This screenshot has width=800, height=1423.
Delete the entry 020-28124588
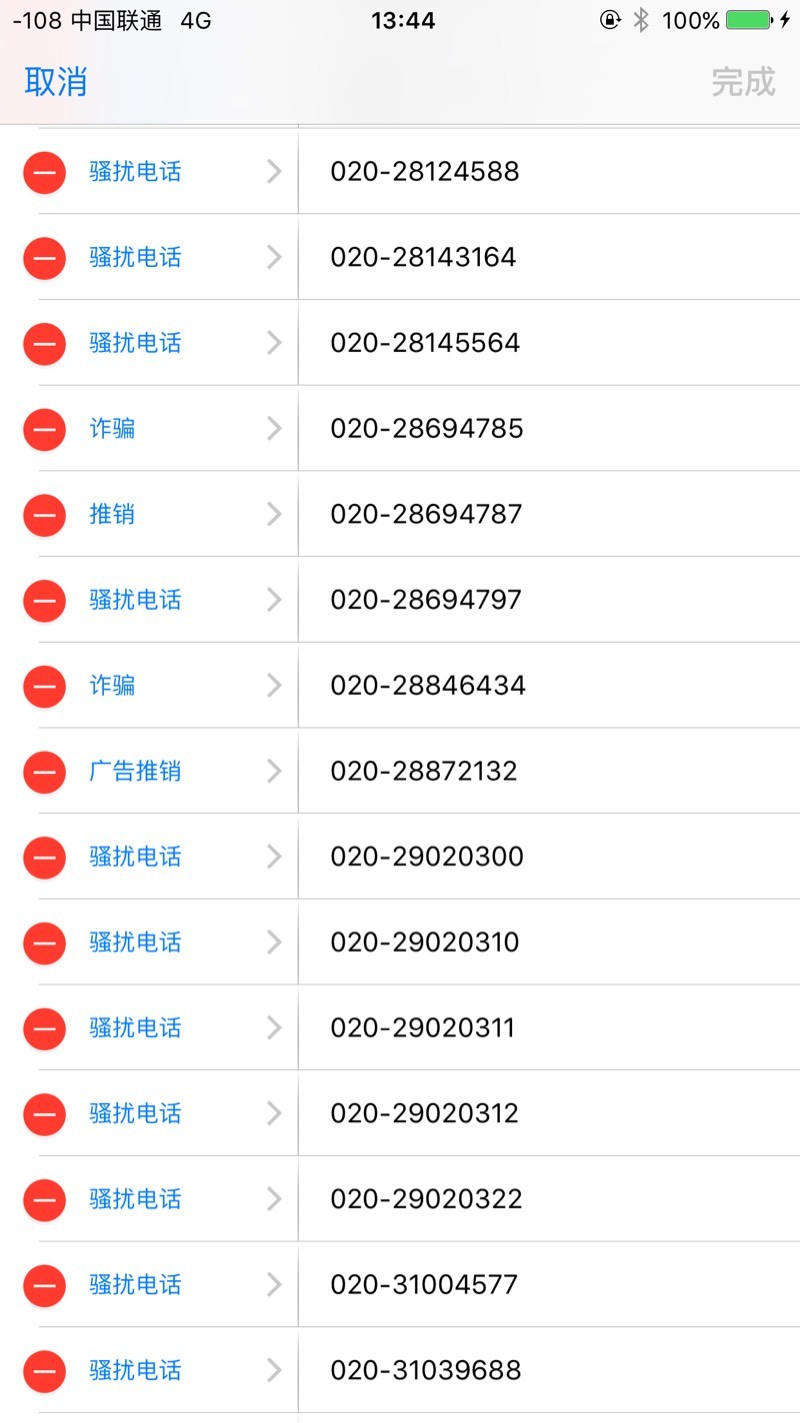pyautogui.click(x=44, y=172)
